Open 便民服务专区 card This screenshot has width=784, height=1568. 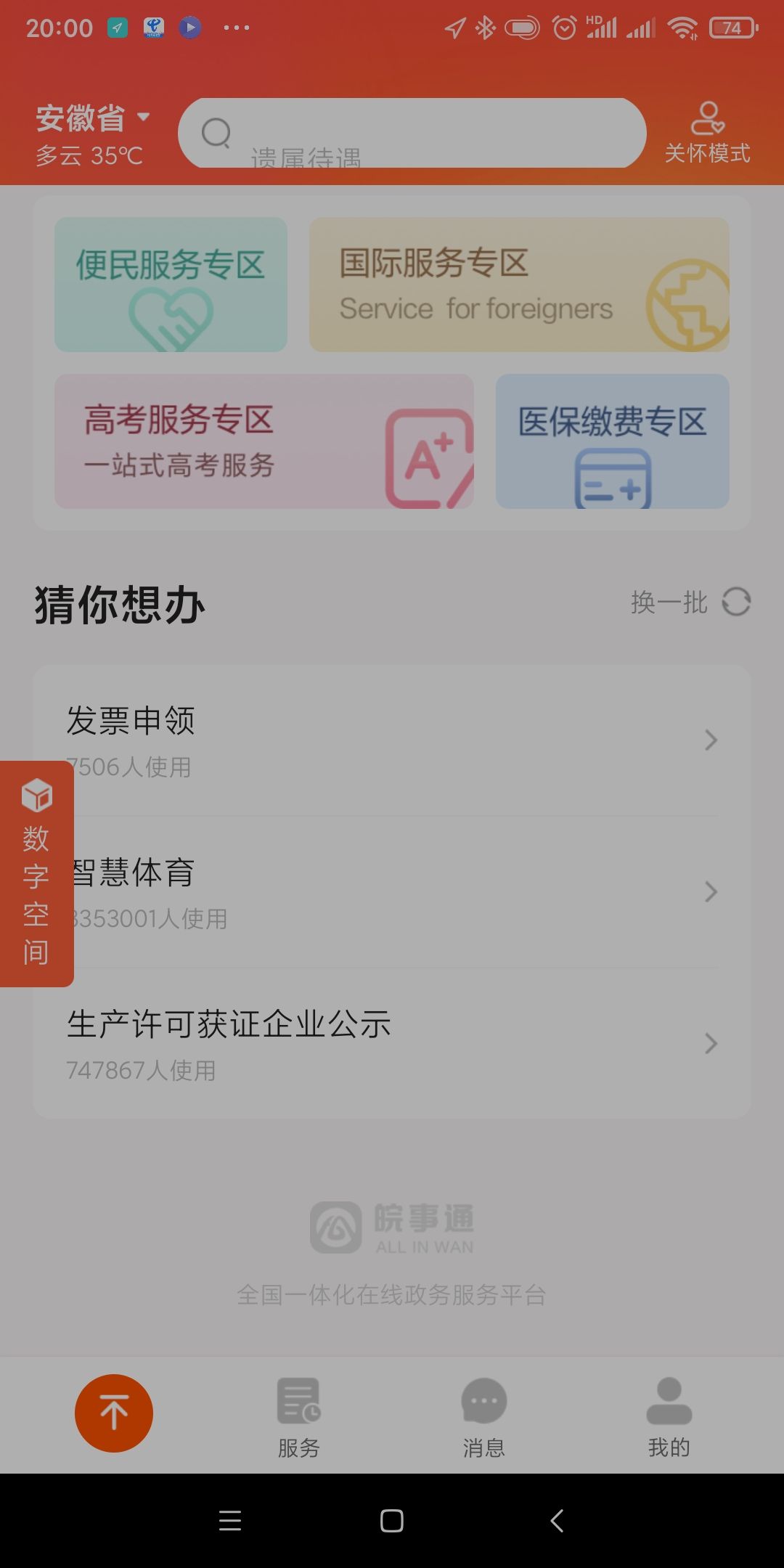[x=171, y=285]
